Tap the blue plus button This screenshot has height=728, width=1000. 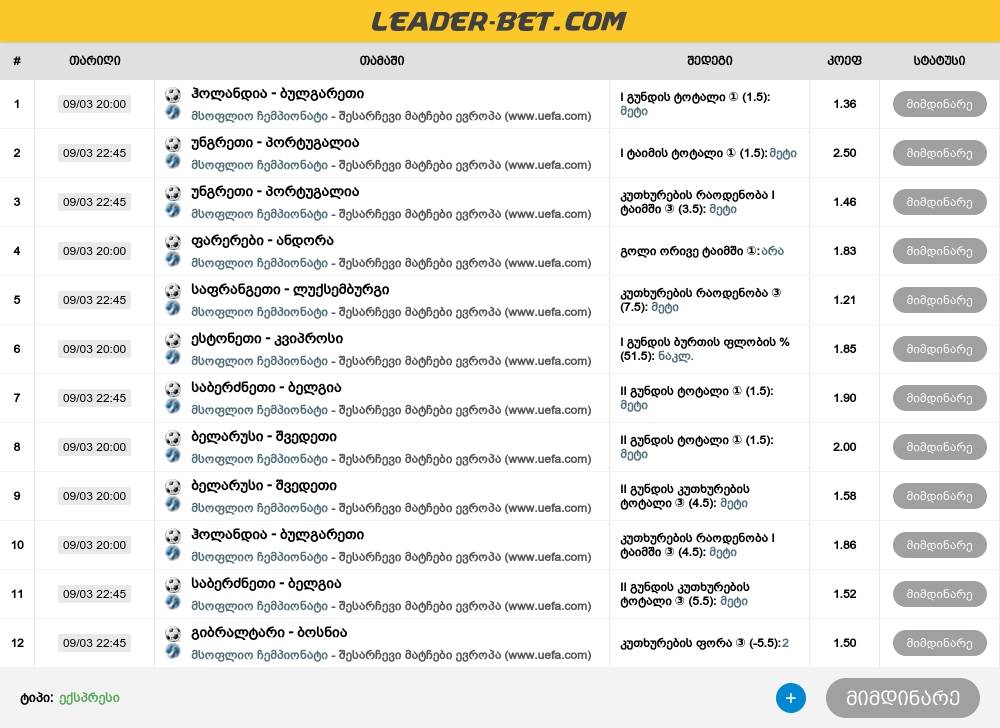(x=790, y=698)
